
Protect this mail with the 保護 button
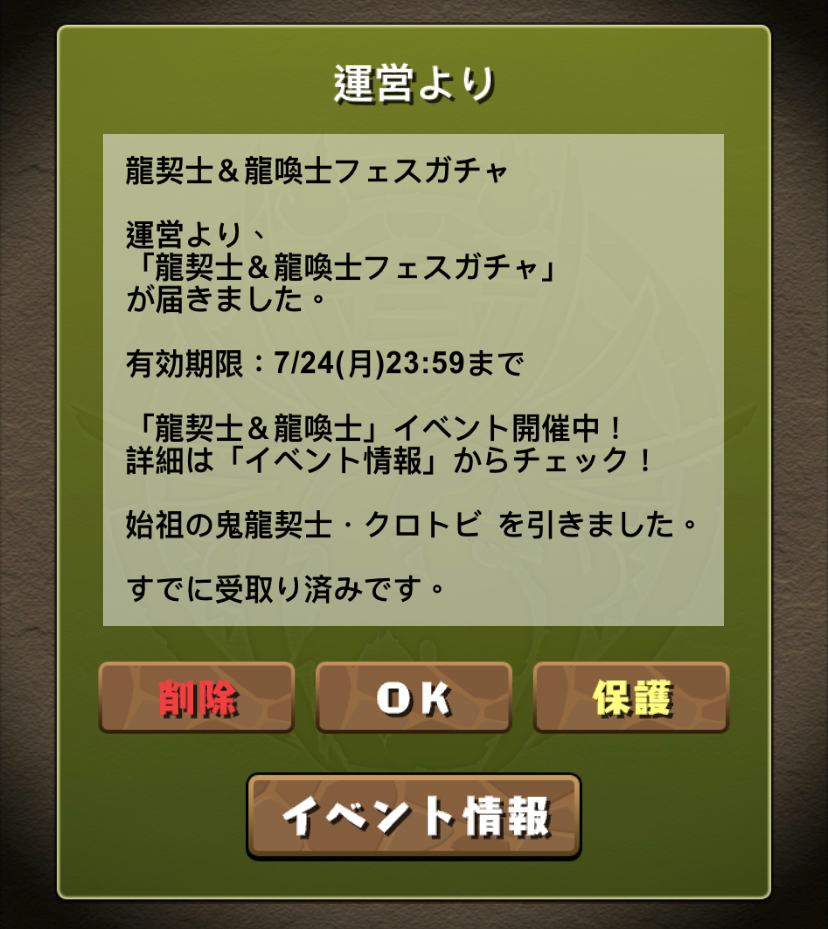(631, 698)
